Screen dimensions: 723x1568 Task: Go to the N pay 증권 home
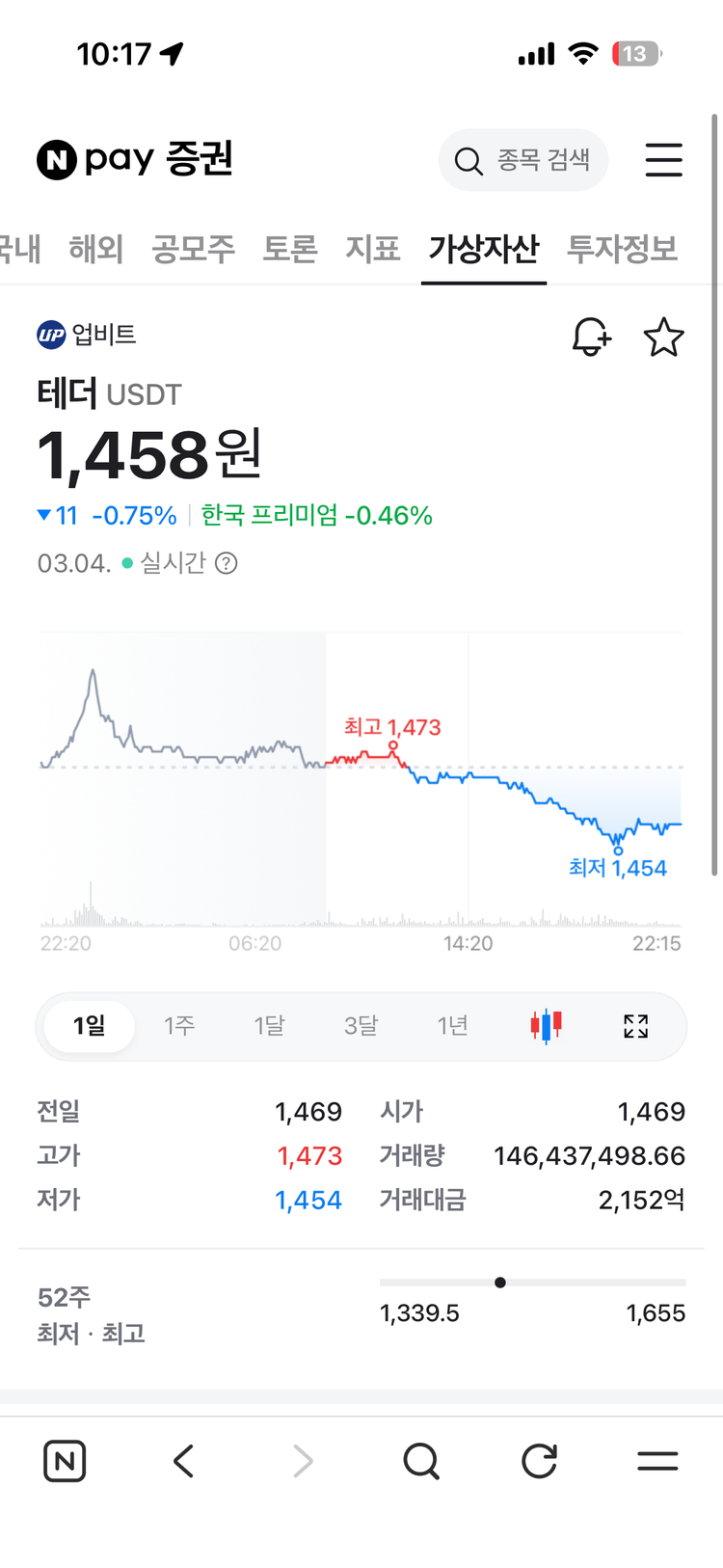(135, 159)
